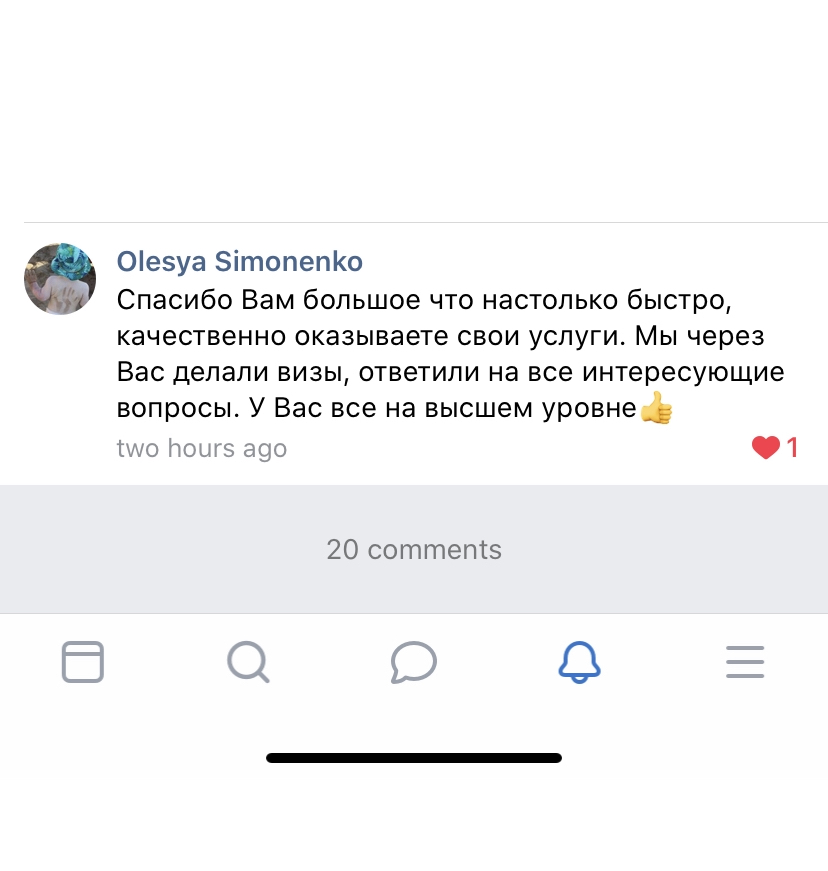
Task: Open the hamburger menu tab
Action: pyautogui.click(x=745, y=662)
